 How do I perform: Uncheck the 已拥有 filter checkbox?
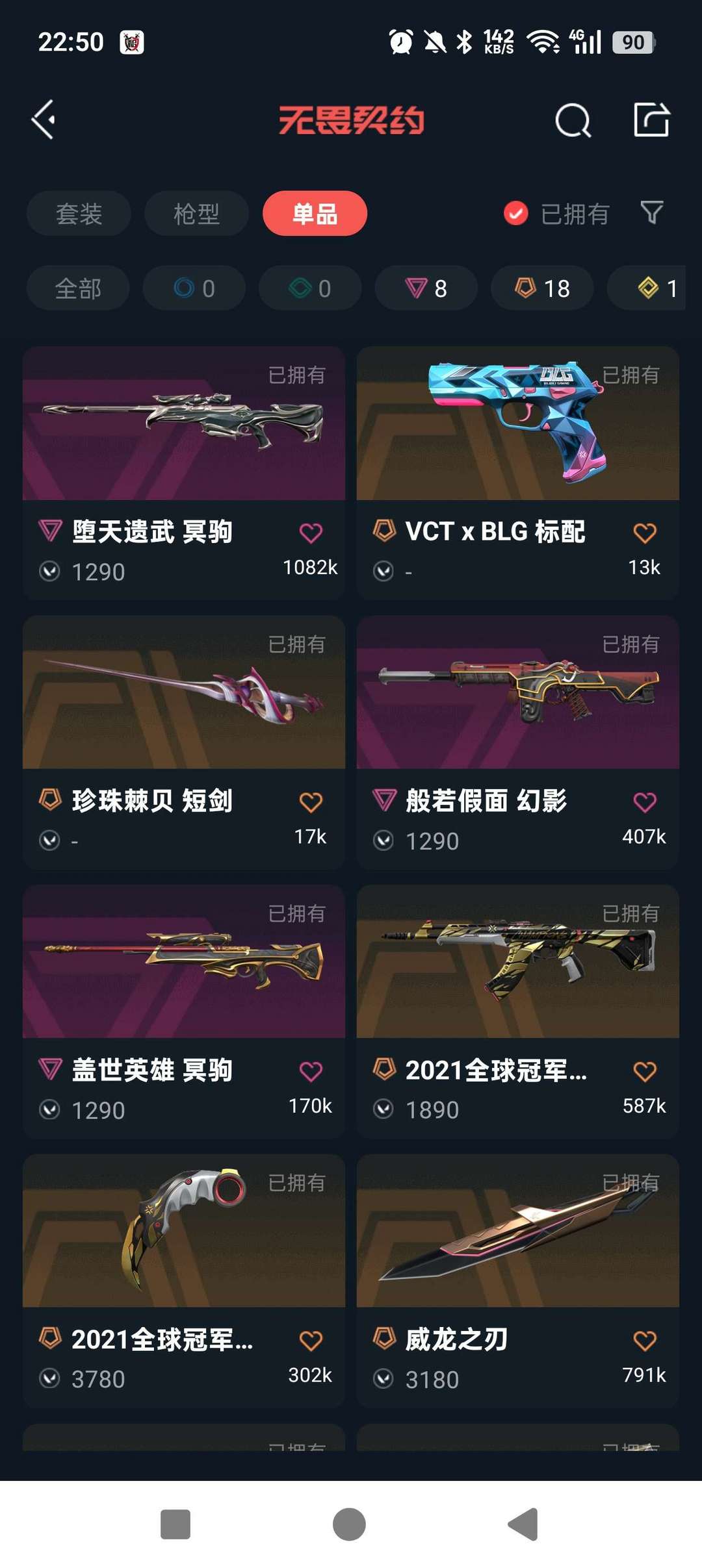(516, 213)
